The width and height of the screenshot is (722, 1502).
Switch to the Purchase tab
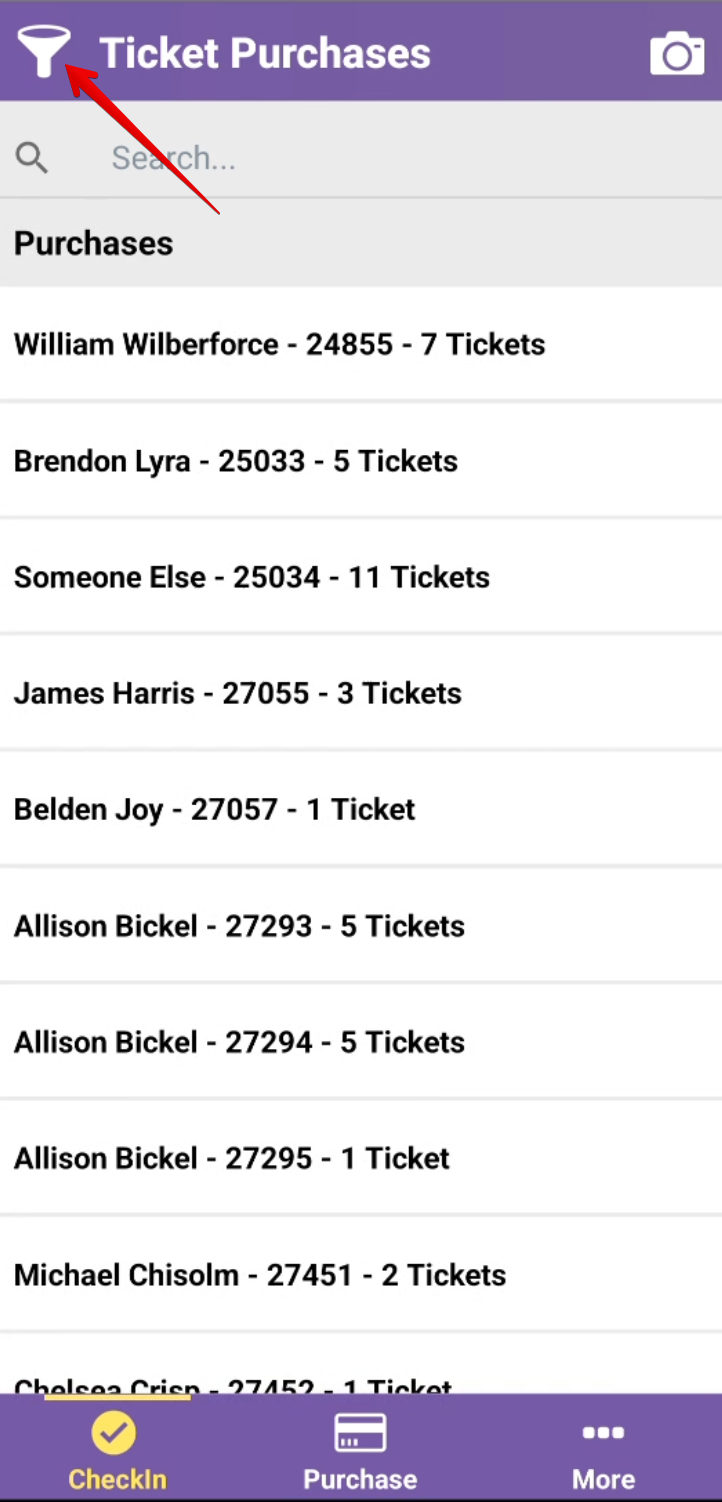coord(361,1449)
